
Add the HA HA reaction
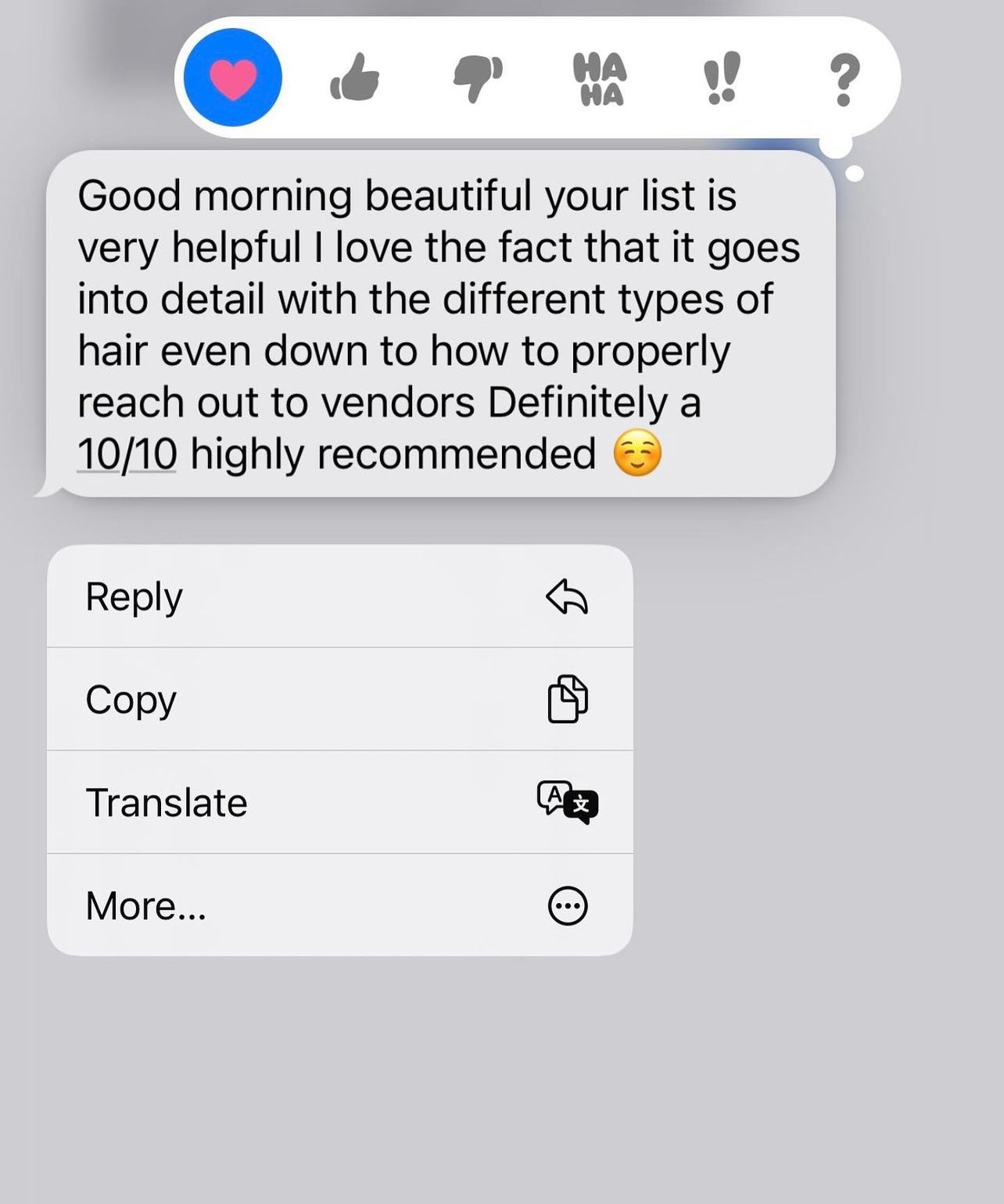click(x=600, y=78)
